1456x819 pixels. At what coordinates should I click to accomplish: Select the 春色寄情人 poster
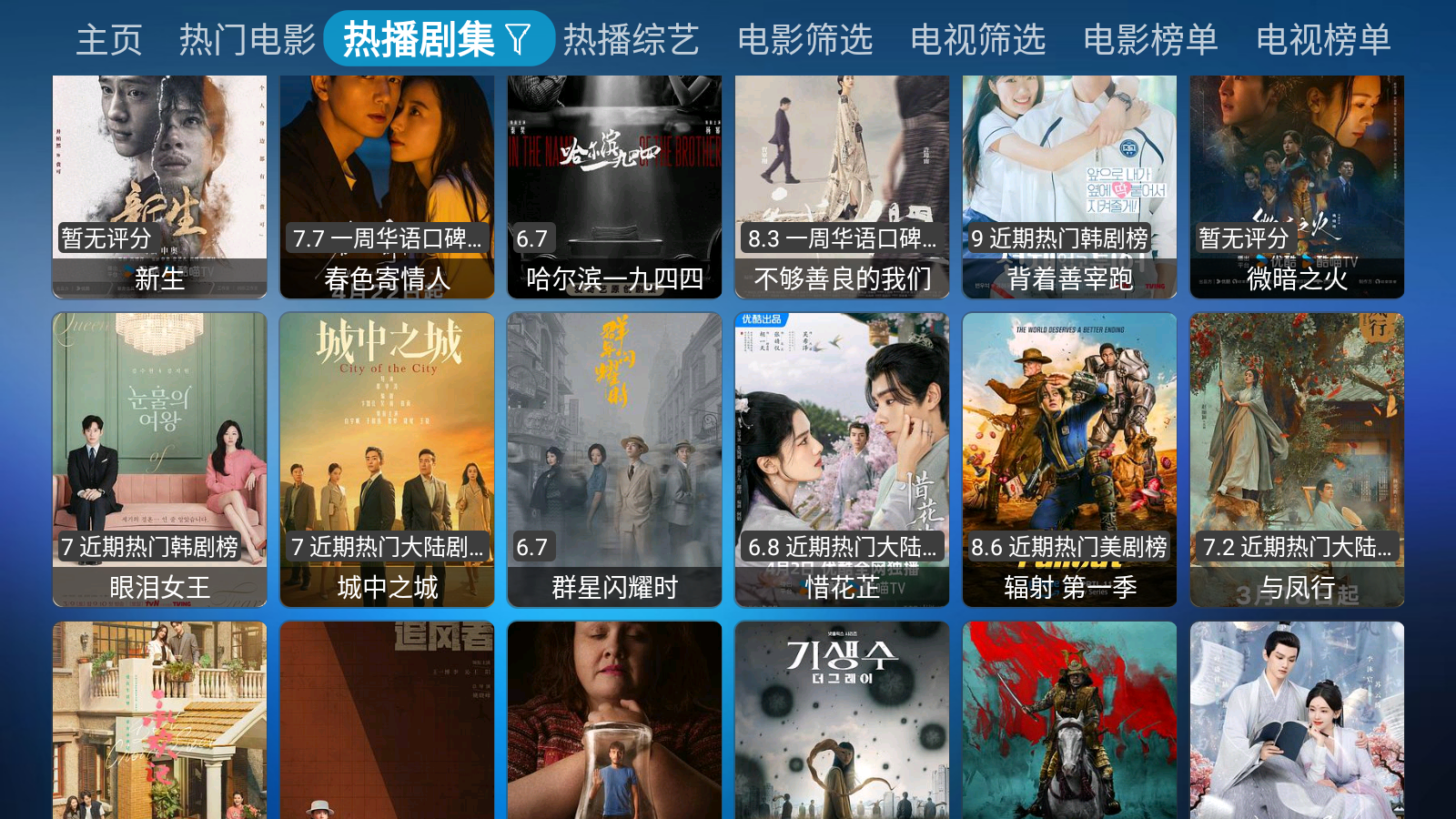(x=387, y=187)
